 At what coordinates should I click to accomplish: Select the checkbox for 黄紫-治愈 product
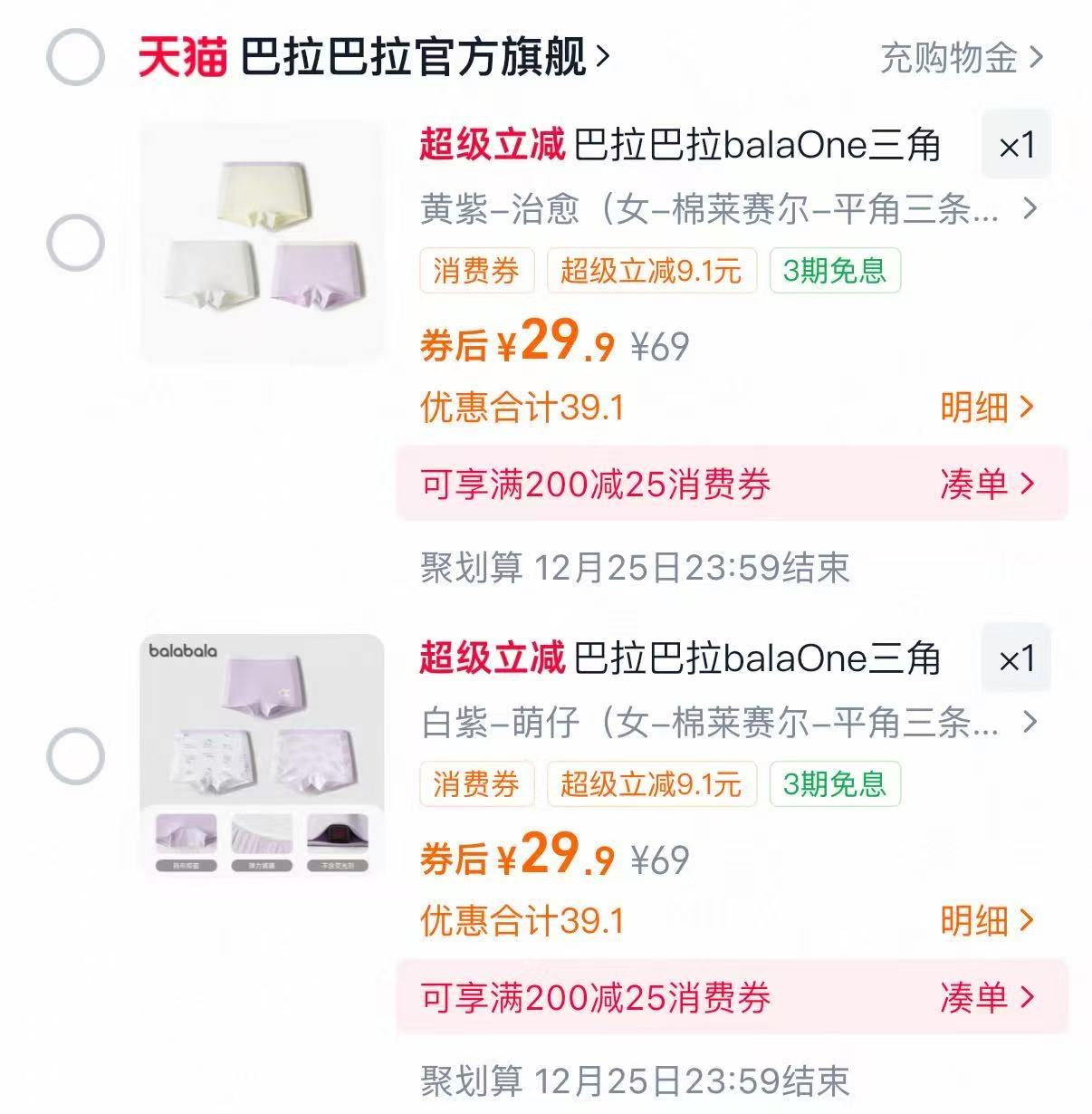pos(77,243)
